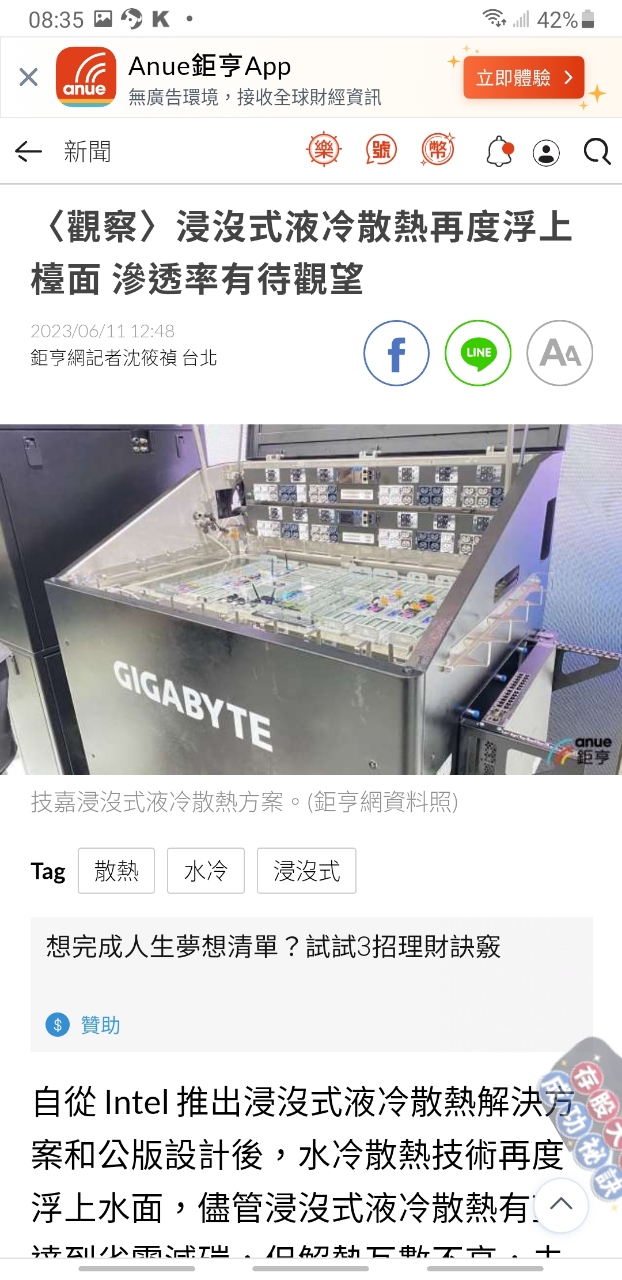The width and height of the screenshot is (622, 1280).
Task: Adjust the font size with Aa icon
Action: [559, 353]
